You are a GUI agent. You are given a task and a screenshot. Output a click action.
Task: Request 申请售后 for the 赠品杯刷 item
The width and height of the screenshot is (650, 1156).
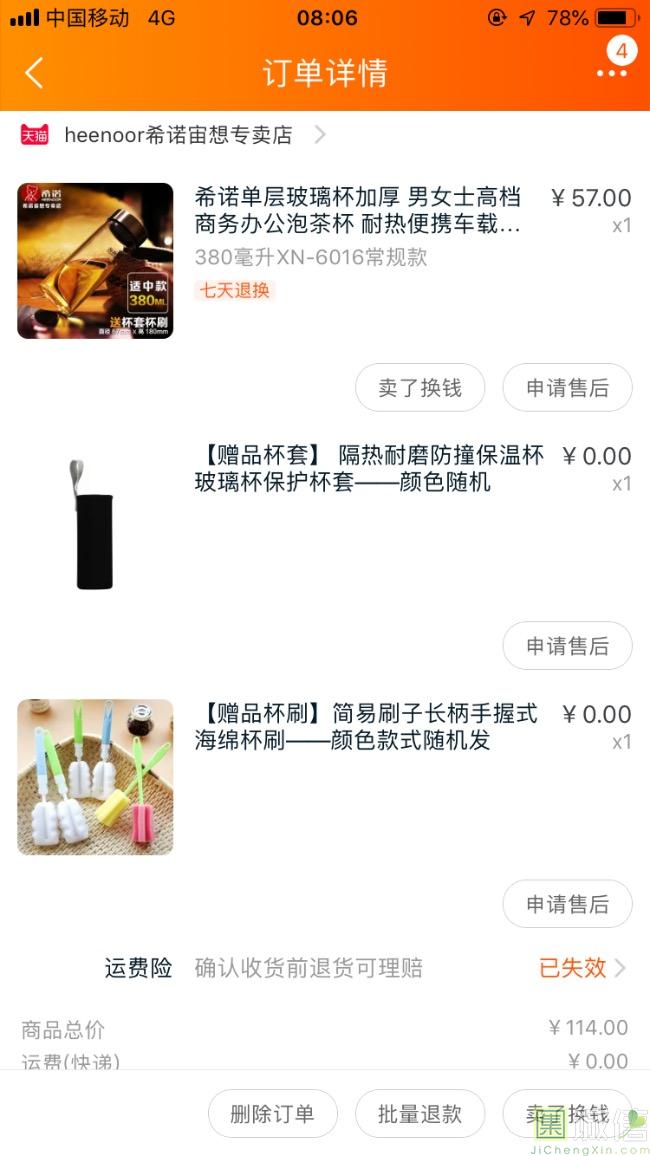tap(567, 904)
